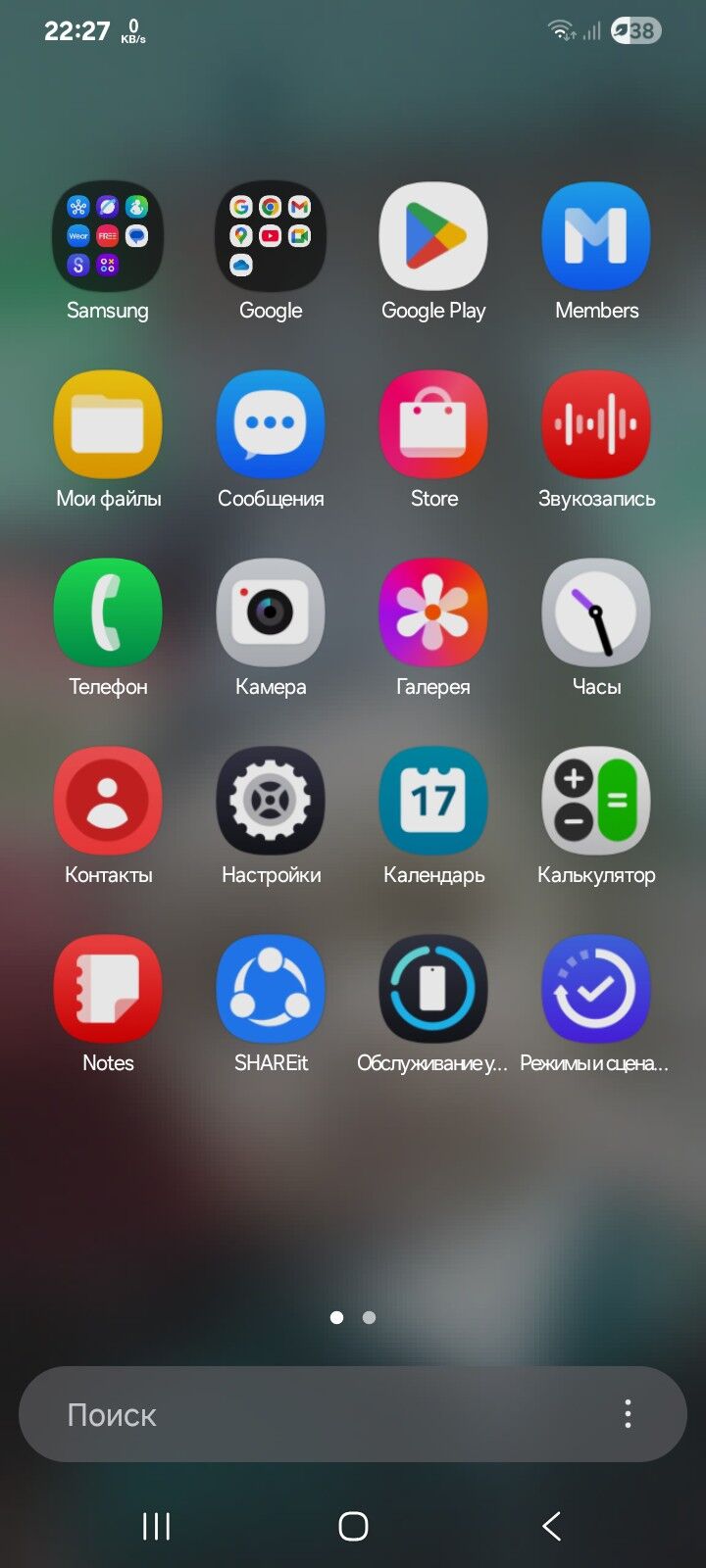Launch the Календарь app

point(433,801)
